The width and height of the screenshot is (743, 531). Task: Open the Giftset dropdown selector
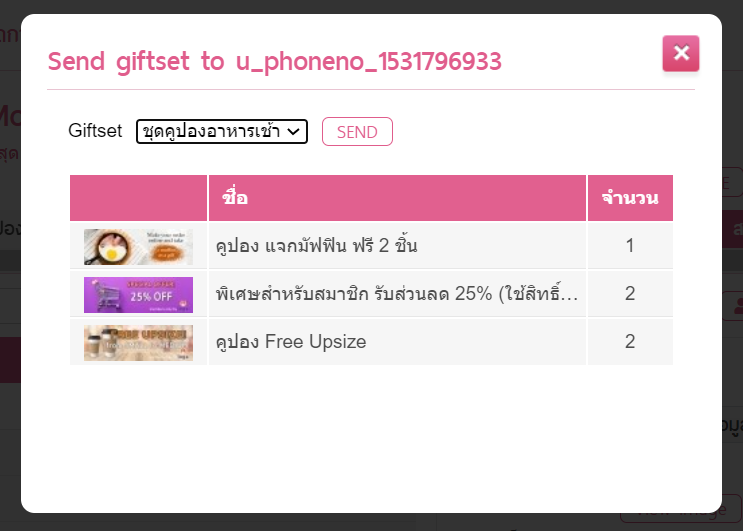pos(221,131)
